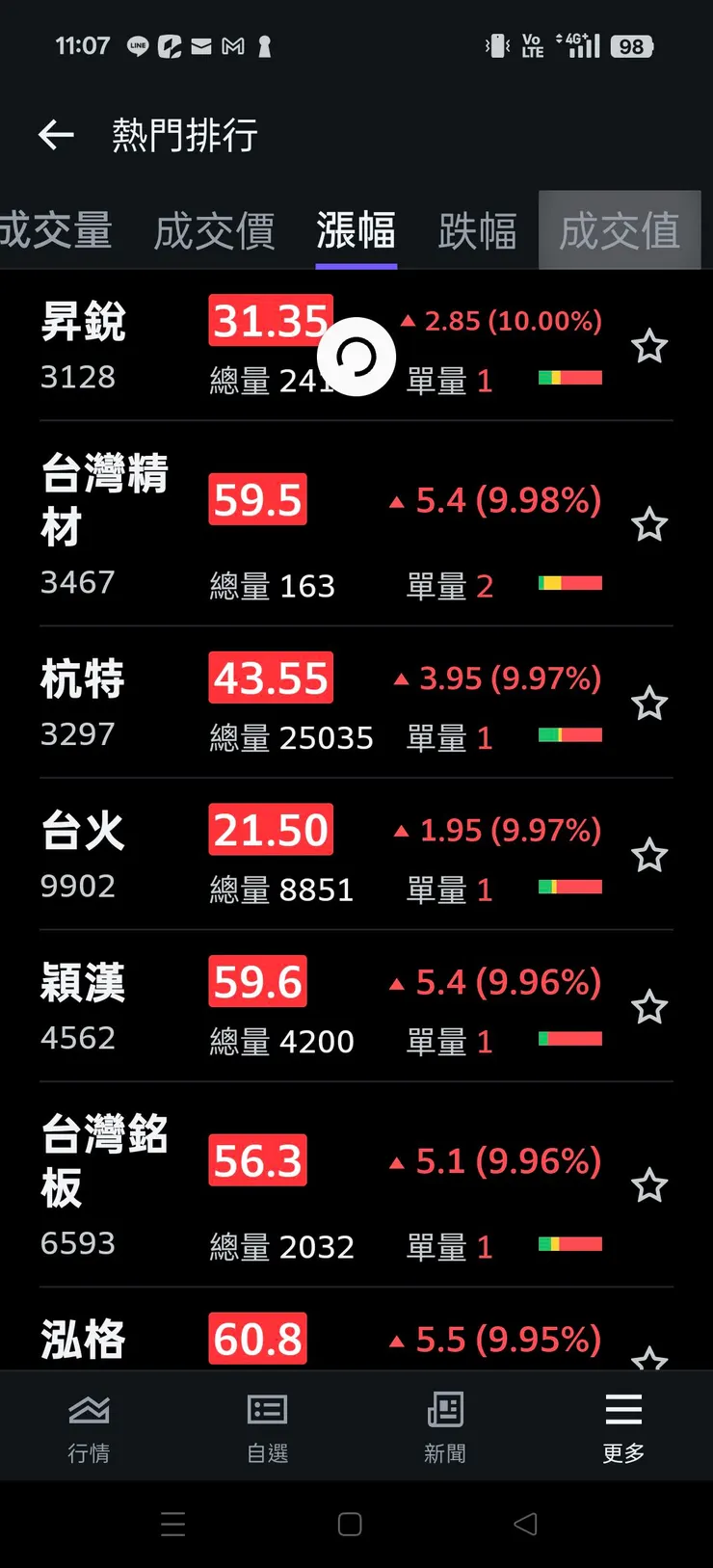The height and width of the screenshot is (1568, 713).
Task: Open stock 昇銳 3128
Action: coord(84,345)
